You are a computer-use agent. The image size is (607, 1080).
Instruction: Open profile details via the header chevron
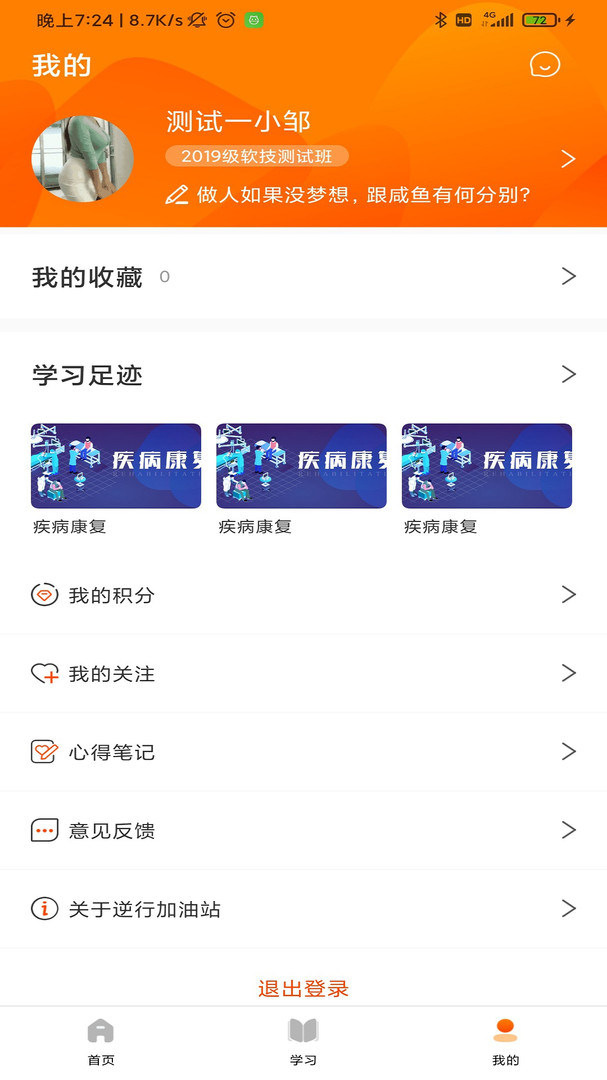(568, 159)
